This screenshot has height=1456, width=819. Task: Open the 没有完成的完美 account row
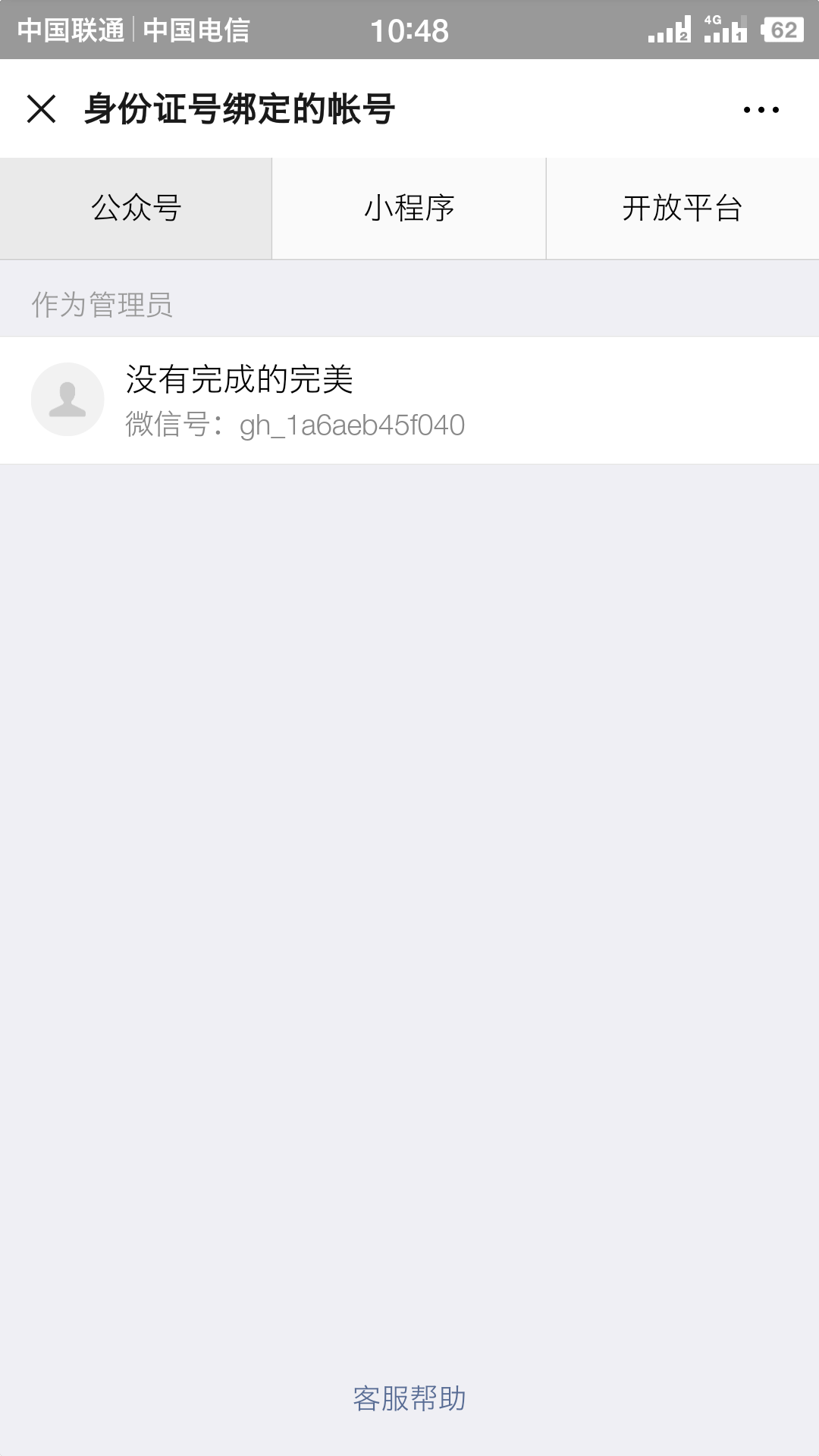pos(409,400)
